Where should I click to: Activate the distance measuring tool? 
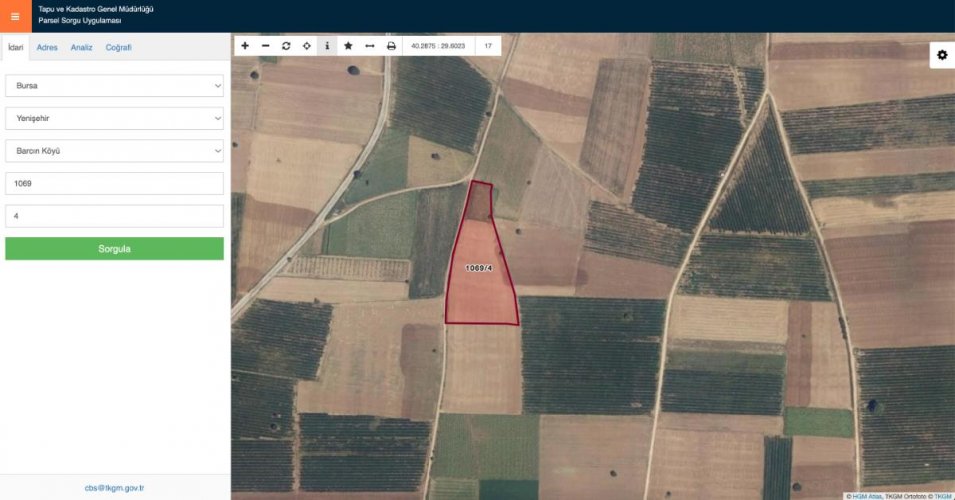pos(370,46)
